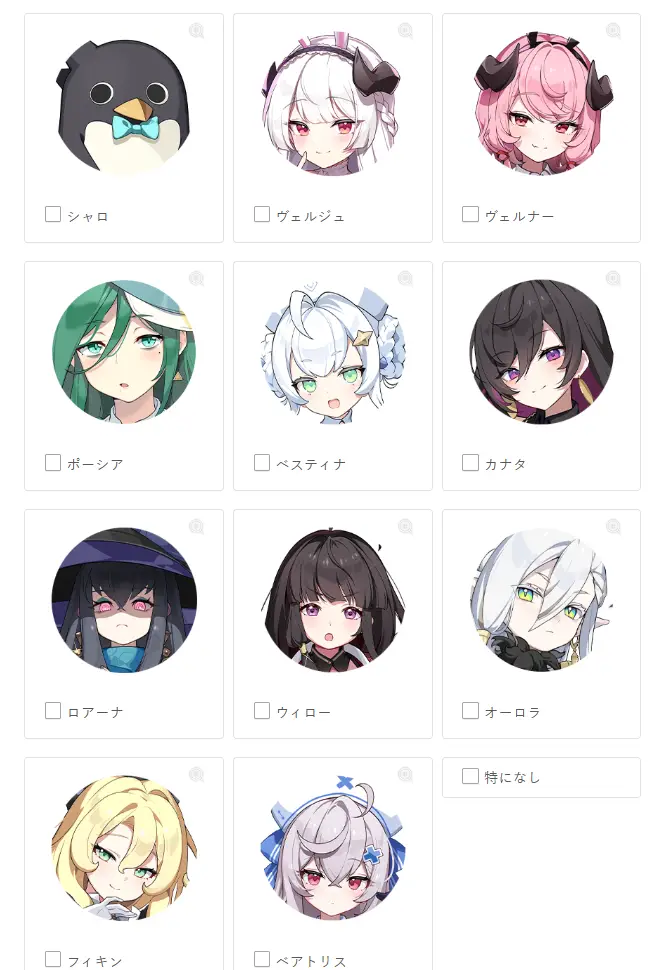Tick the ヴェルナー checkbox

[470, 214]
